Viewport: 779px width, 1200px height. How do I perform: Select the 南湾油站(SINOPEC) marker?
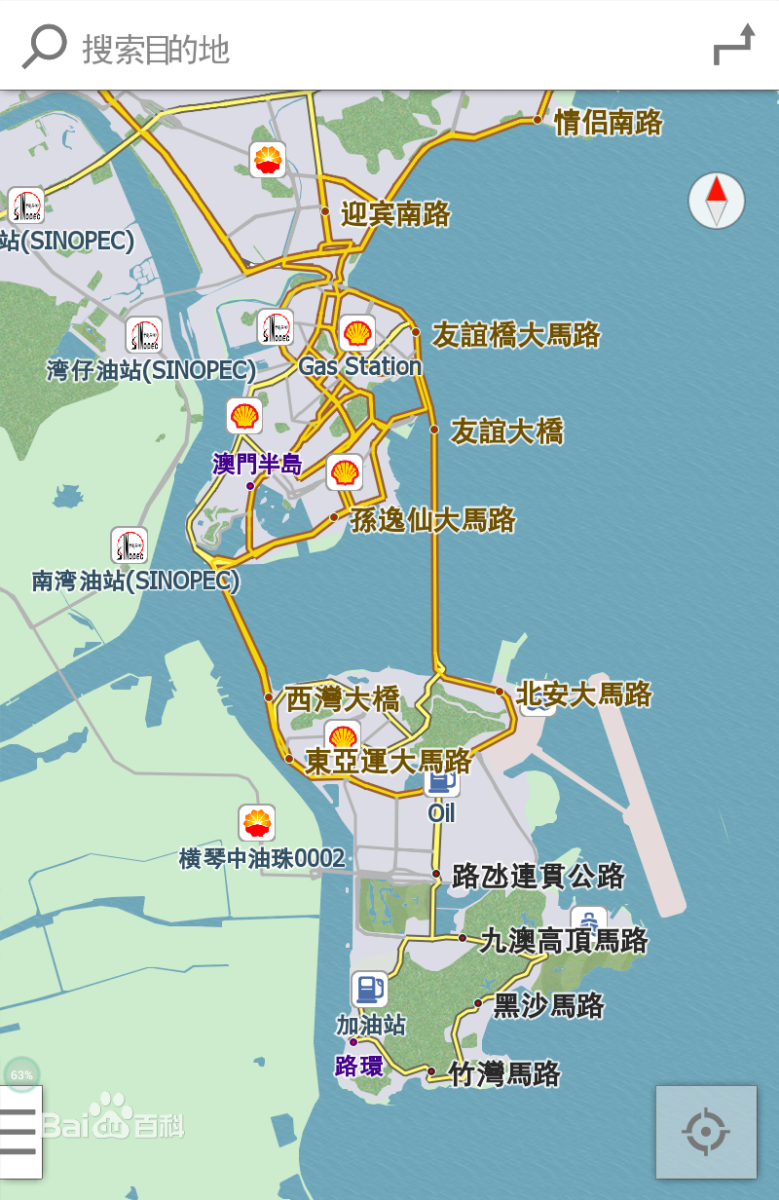point(129,545)
